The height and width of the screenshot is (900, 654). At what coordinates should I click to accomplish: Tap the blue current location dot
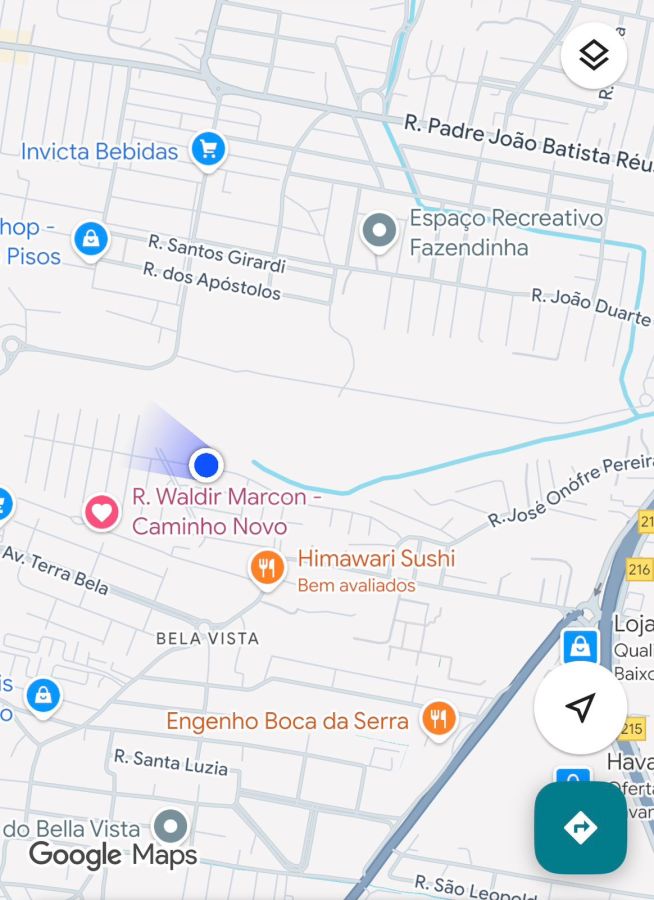coord(206,464)
